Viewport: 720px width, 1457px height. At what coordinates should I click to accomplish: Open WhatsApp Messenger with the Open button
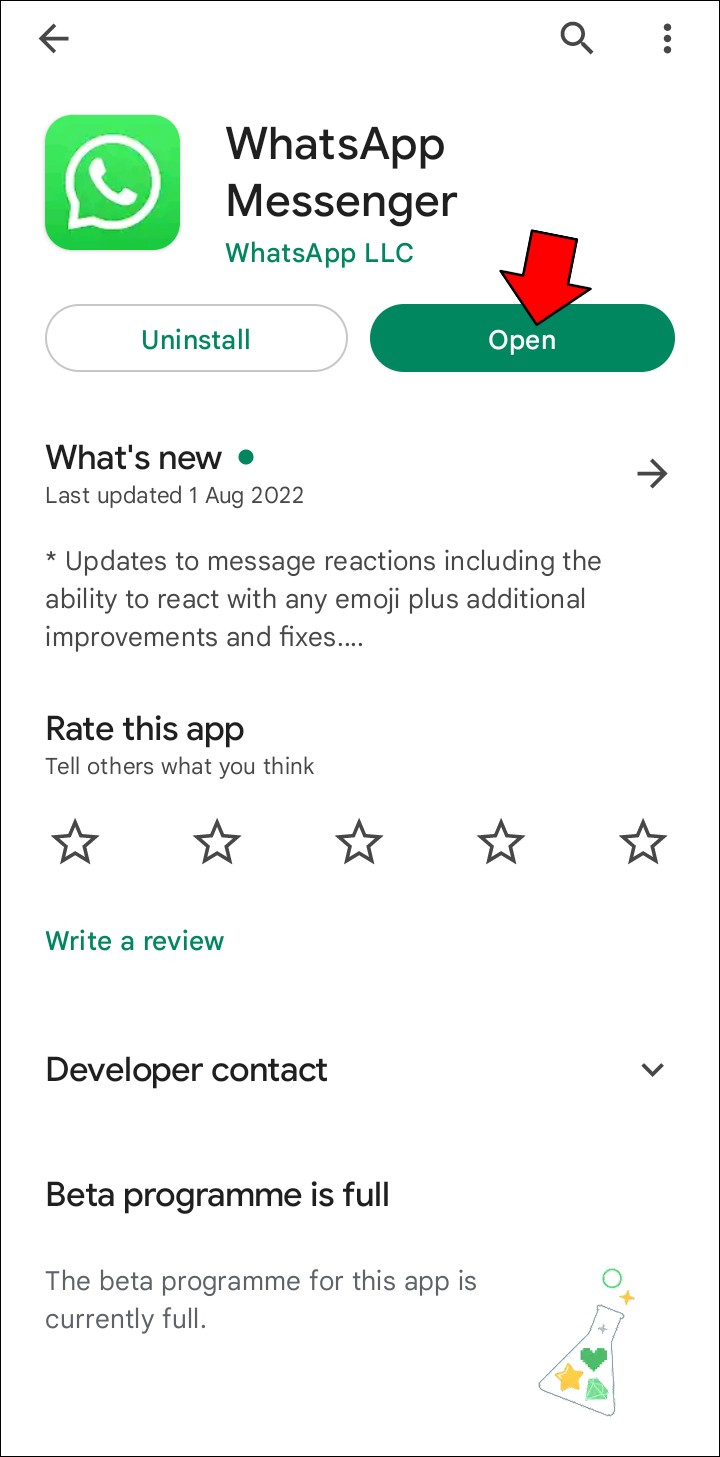coord(522,339)
